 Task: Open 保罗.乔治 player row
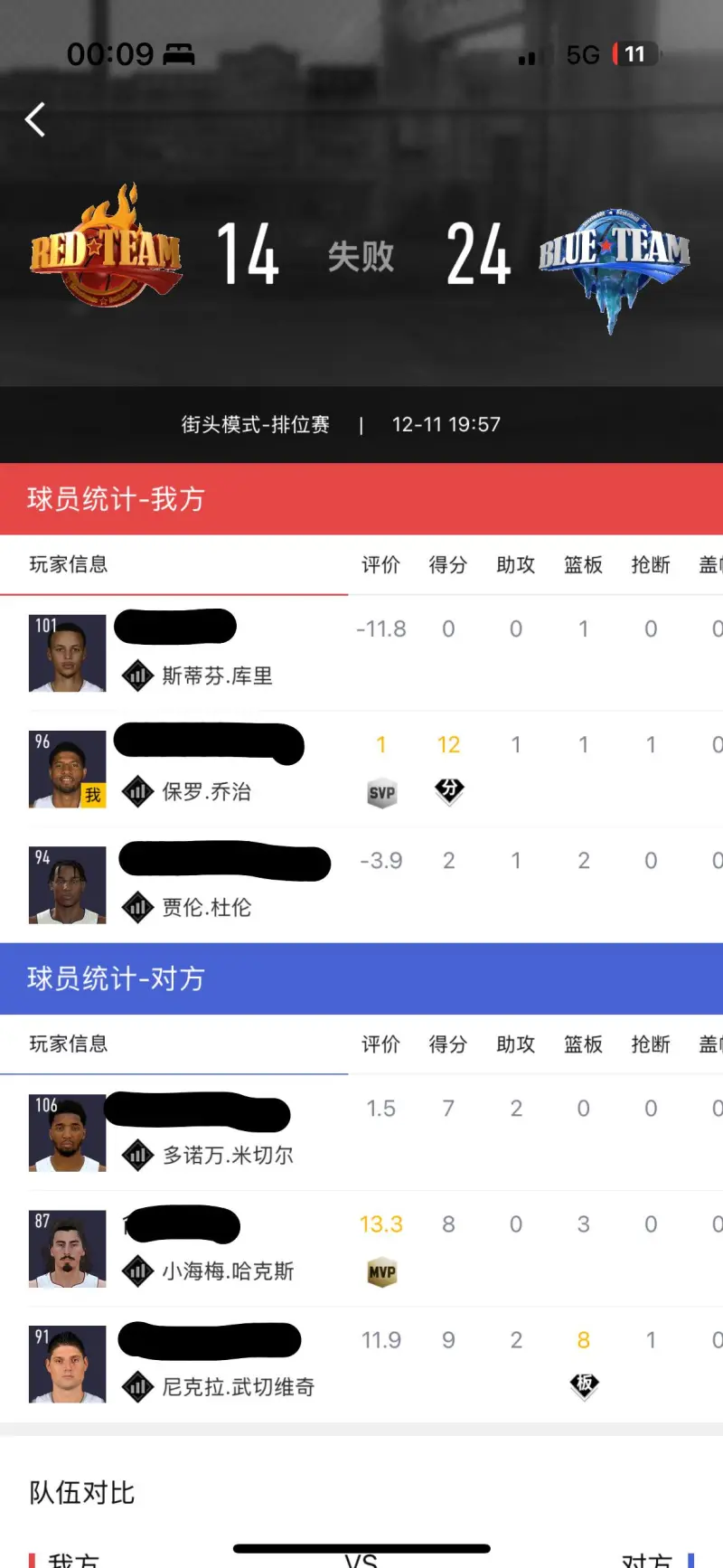(206, 791)
